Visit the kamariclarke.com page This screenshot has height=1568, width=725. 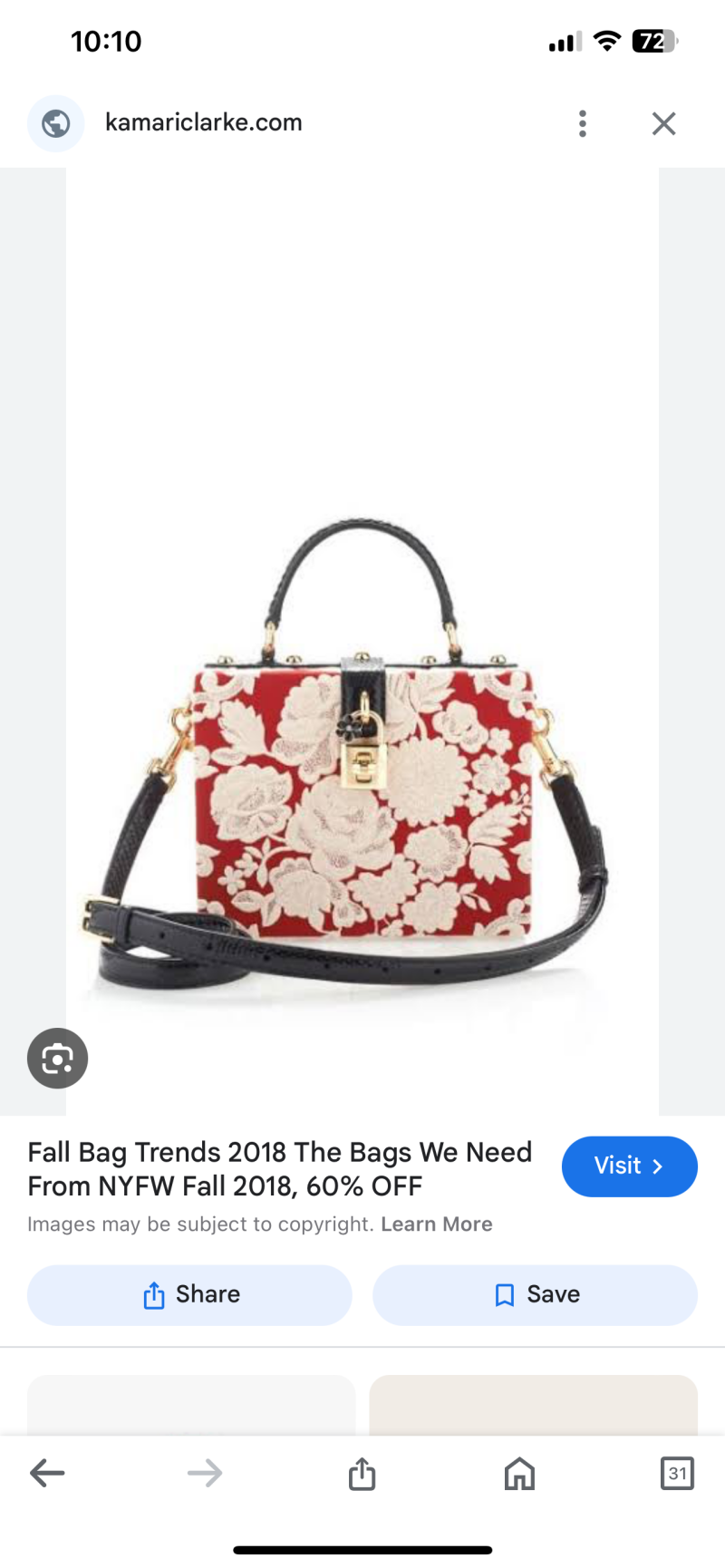[629, 1166]
